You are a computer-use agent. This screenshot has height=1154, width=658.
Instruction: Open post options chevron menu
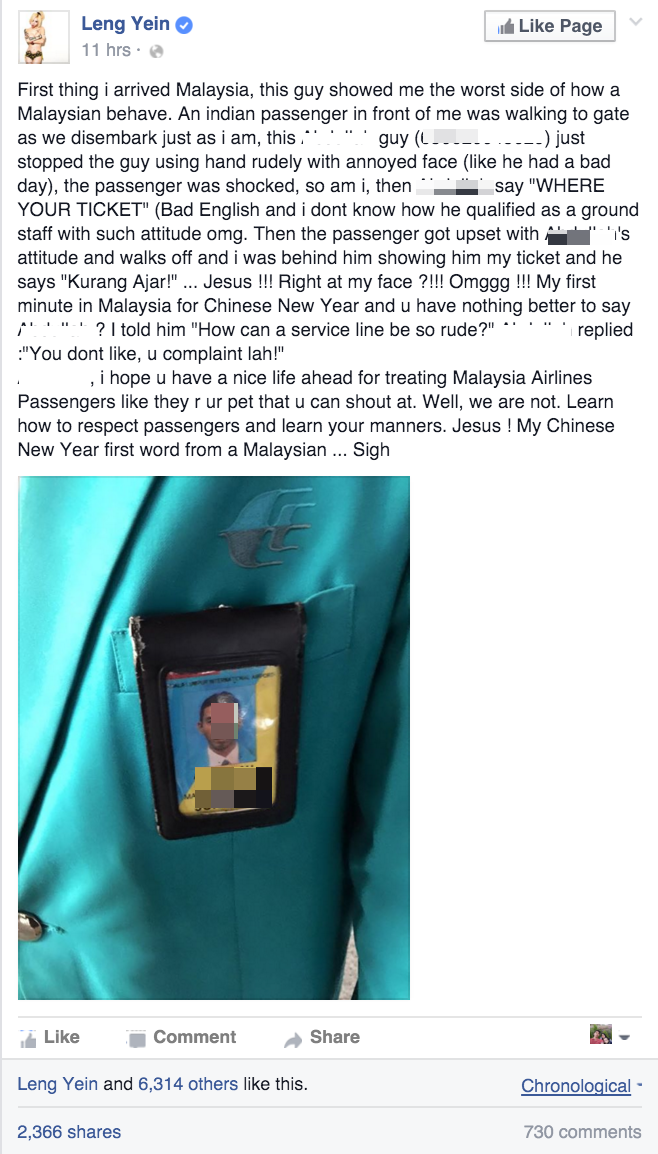click(635, 22)
